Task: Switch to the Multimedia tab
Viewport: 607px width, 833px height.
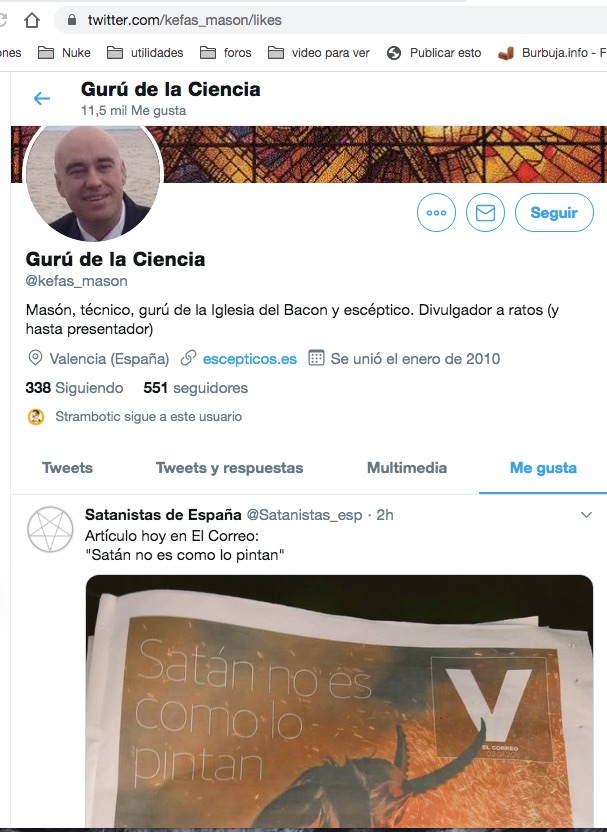Action: (406, 468)
